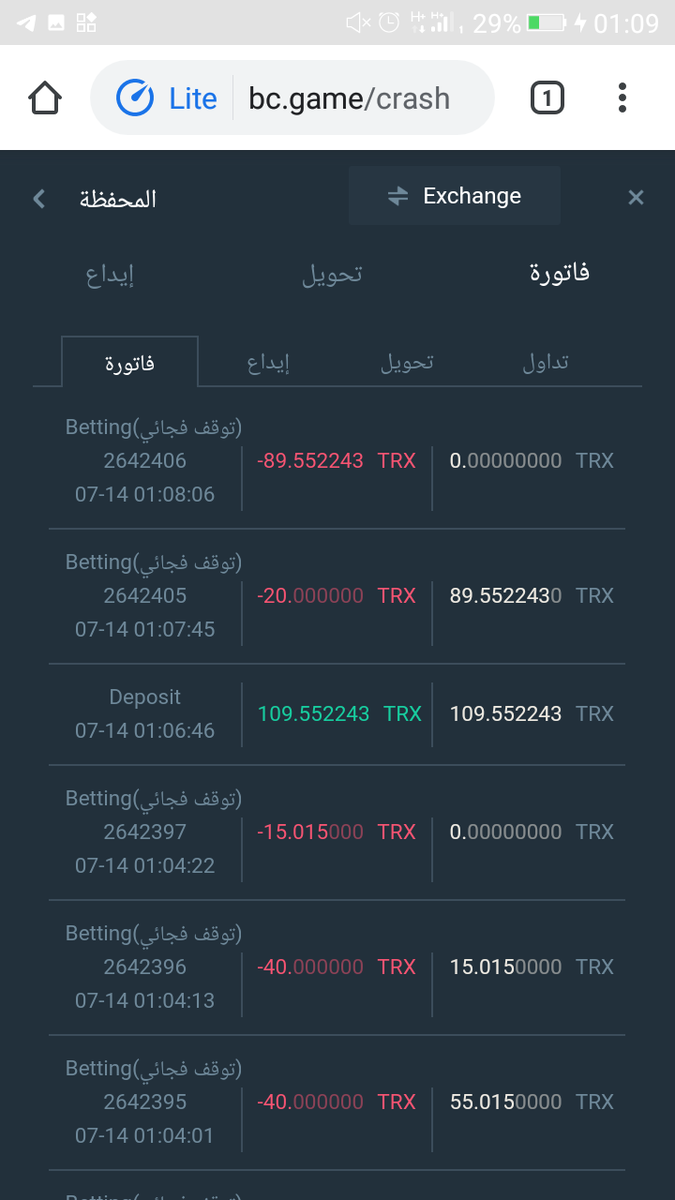This screenshot has height=1200, width=675.
Task: Select the top فاتورة section
Action: point(559,272)
